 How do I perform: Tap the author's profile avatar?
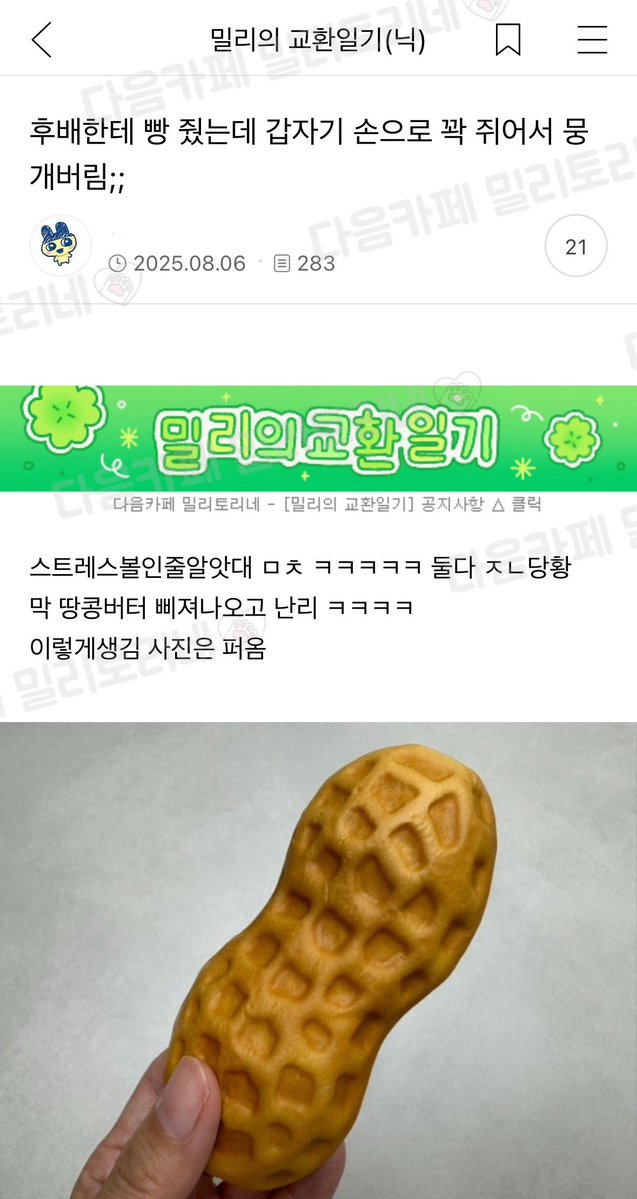click(x=60, y=246)
